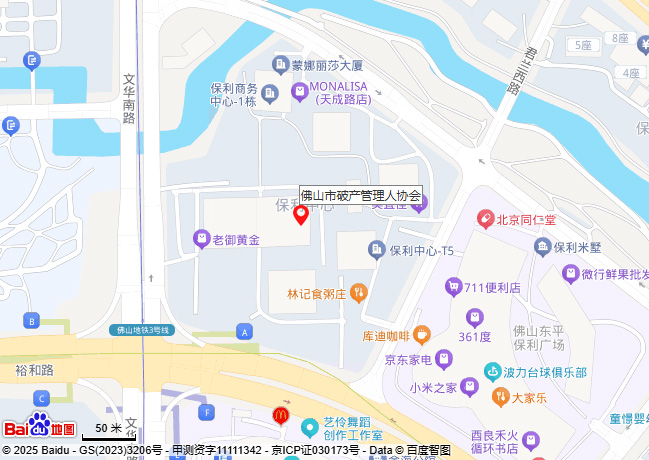Screen dimensions: 649x460
Task: Open the 库迪咖啡 coffee shop marker
Action: pyautogui.click(x=422, y=334)
